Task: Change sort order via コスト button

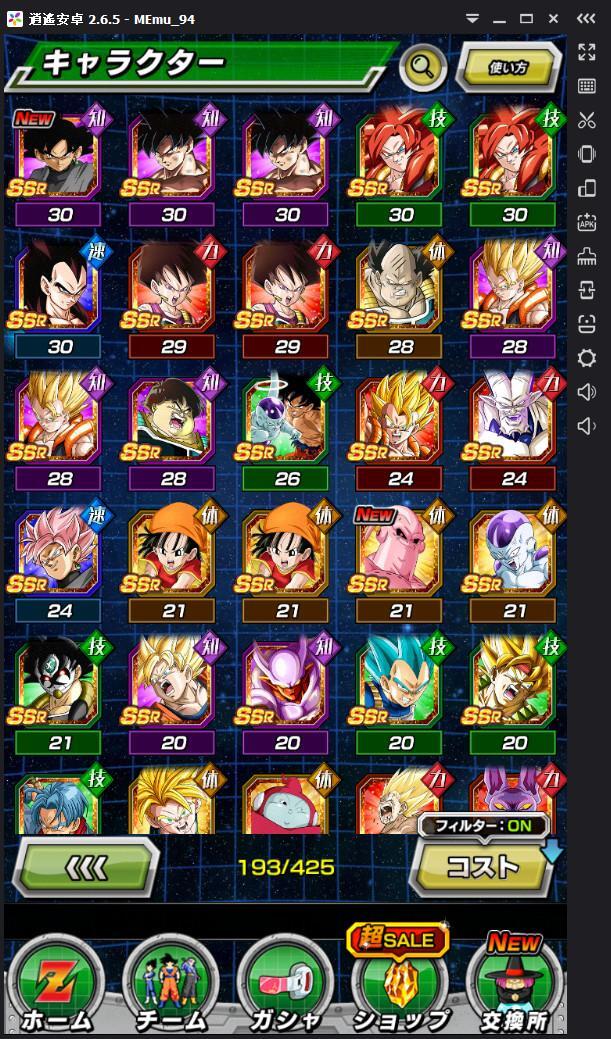Action: (484, 866)
